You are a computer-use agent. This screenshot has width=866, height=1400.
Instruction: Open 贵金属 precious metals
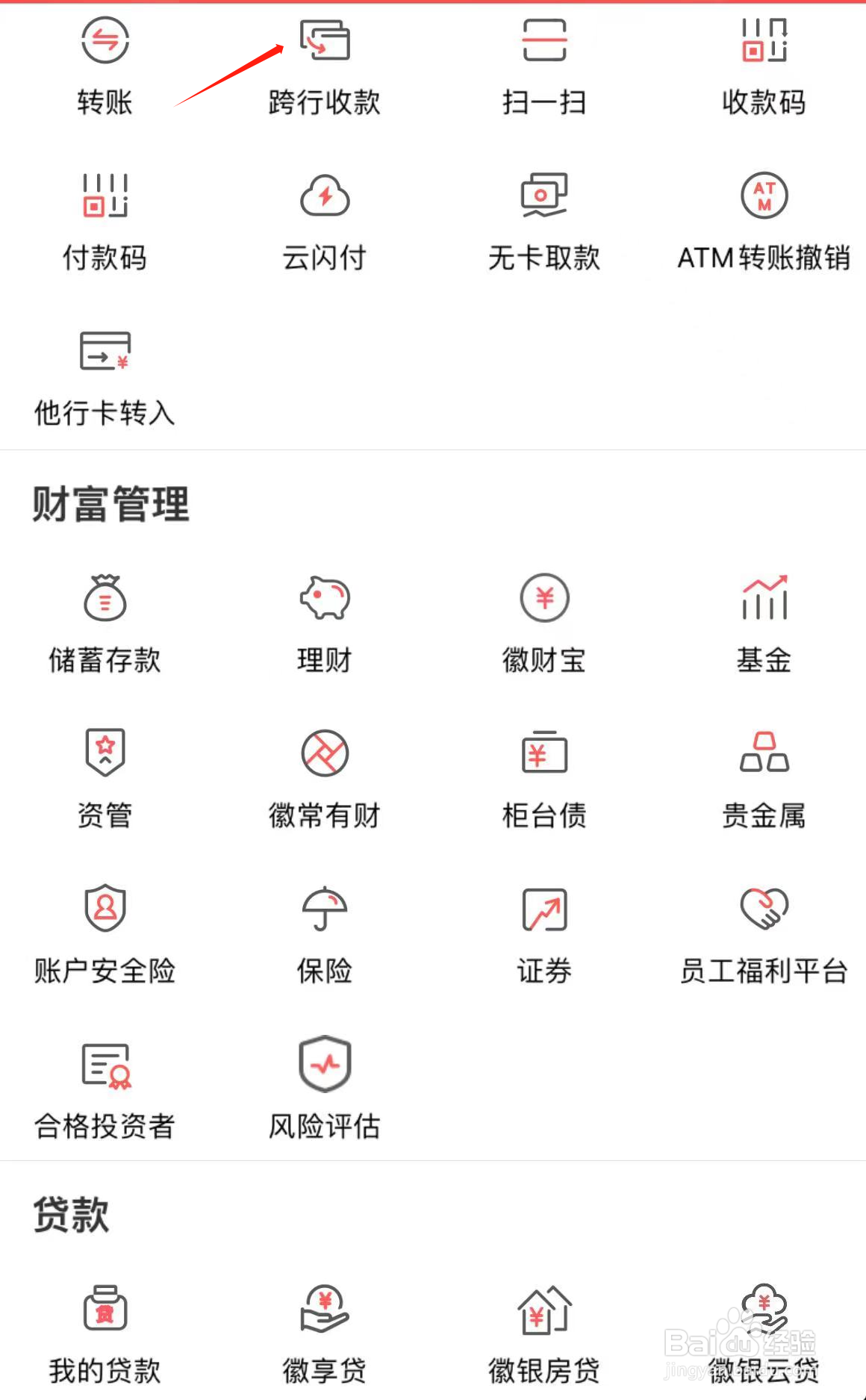click(764, 780)
